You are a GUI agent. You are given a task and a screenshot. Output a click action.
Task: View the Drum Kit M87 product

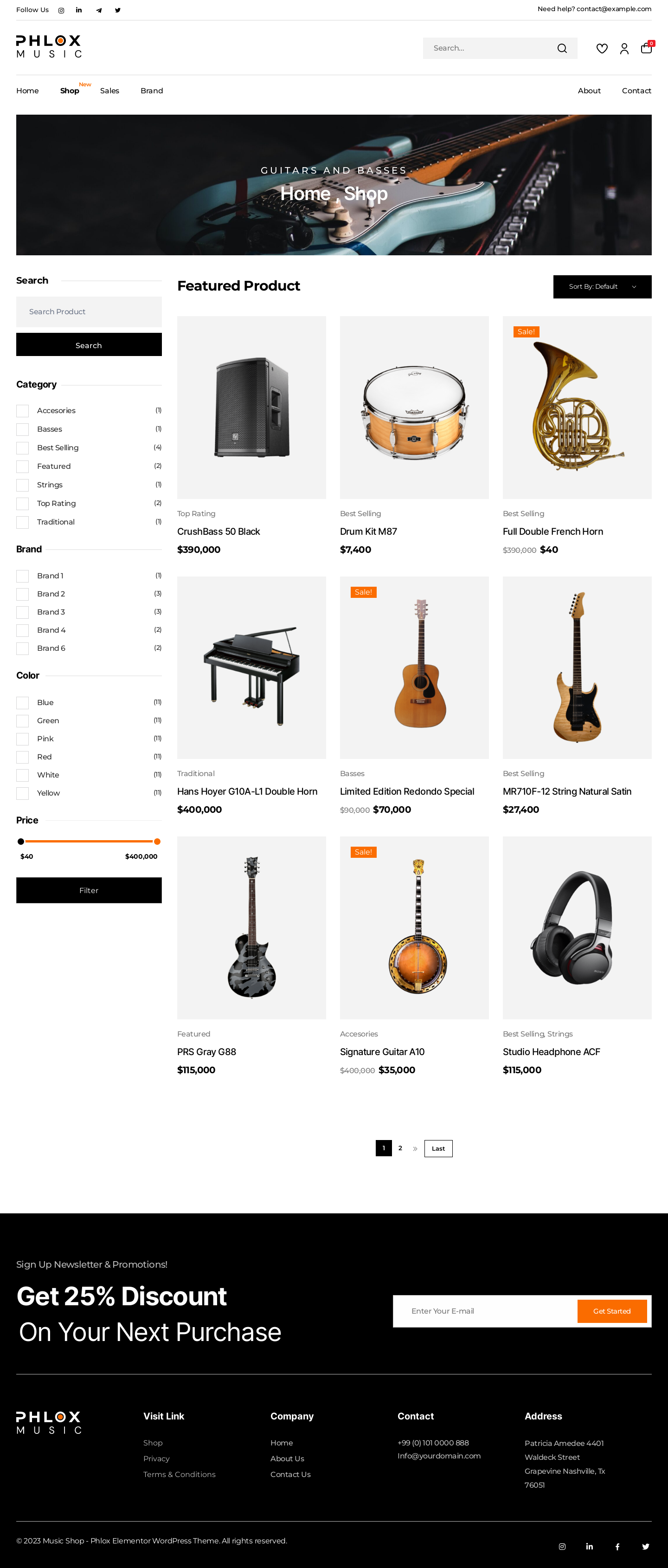(368, 531)
